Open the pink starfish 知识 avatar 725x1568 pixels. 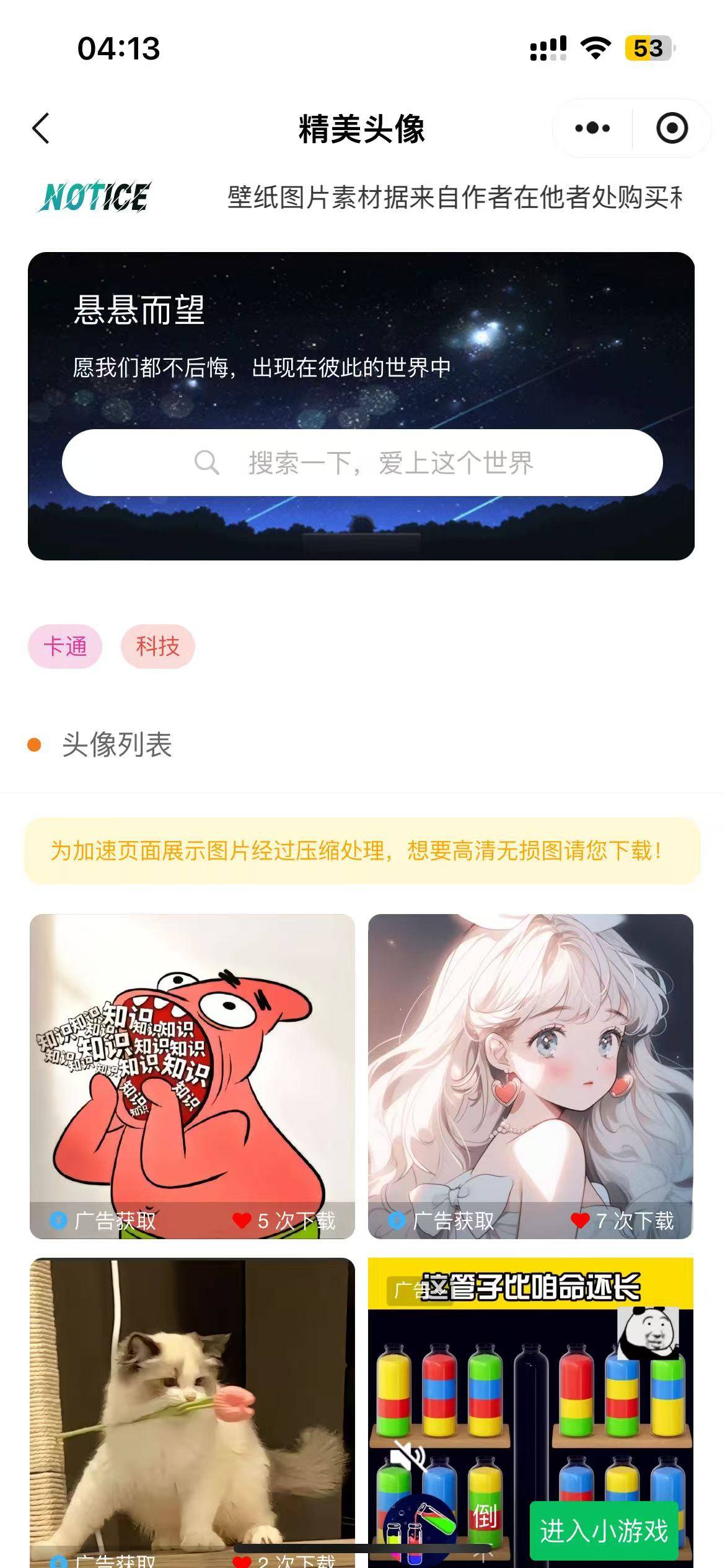(192, 1075)
